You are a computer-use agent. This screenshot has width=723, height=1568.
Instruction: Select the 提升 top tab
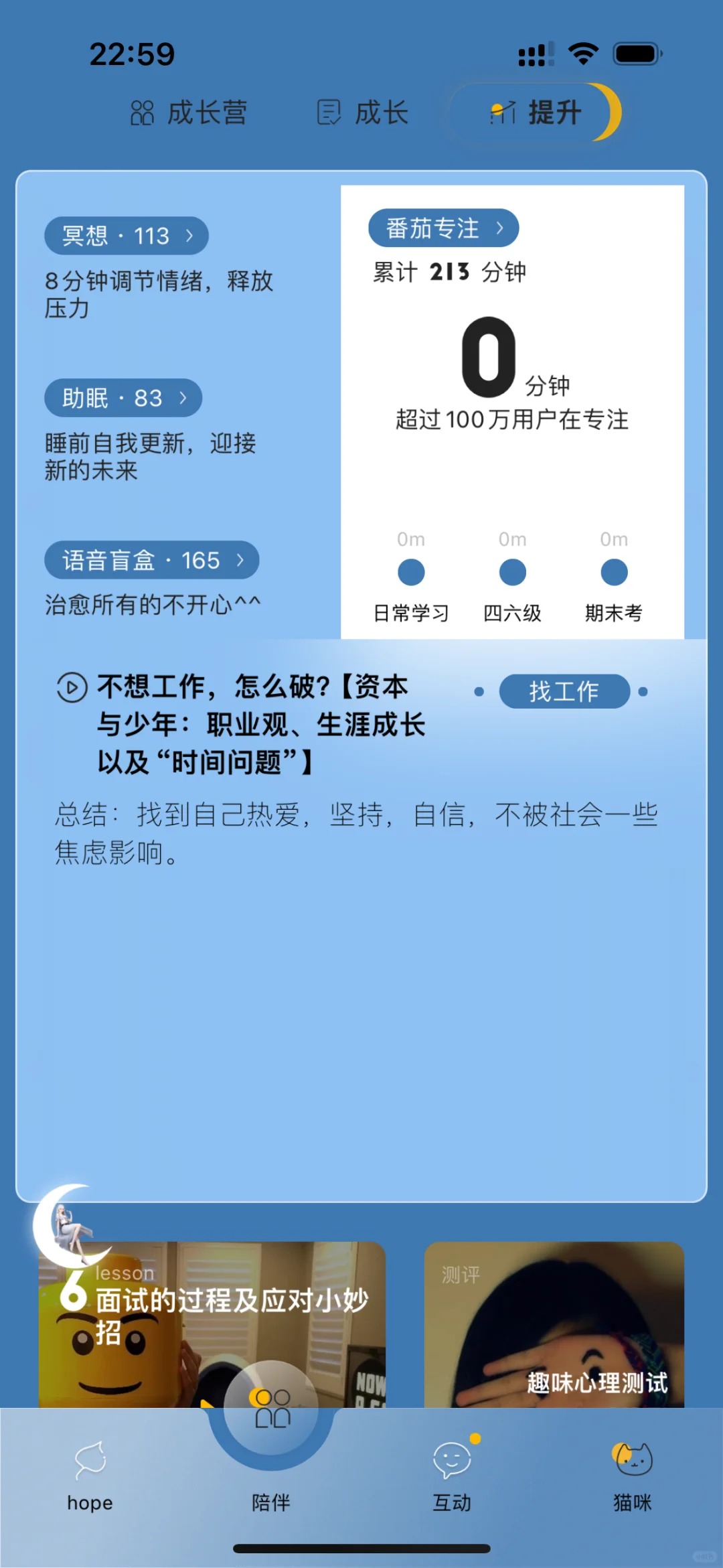point(536,113)
